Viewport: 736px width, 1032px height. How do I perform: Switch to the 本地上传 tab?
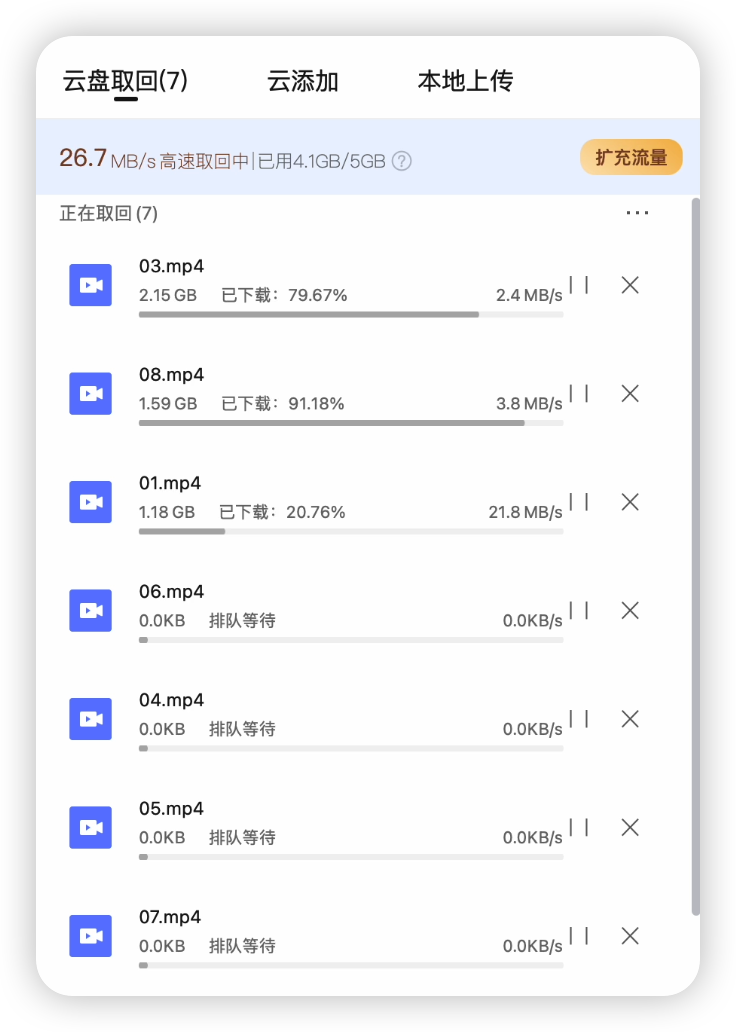click(465, 81)
